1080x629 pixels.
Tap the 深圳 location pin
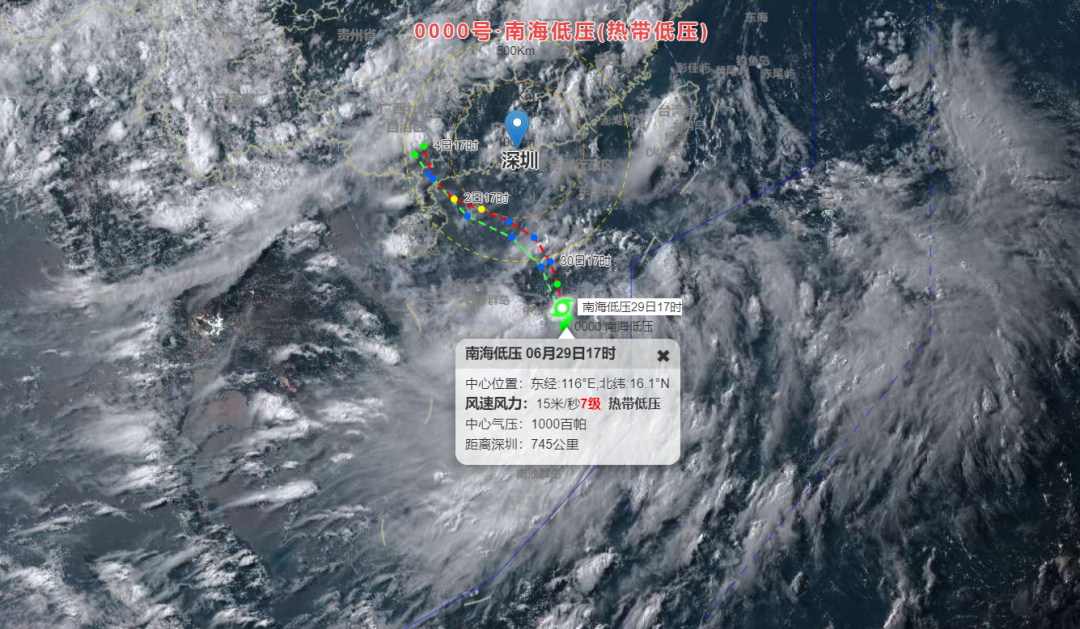pos(516,128)
